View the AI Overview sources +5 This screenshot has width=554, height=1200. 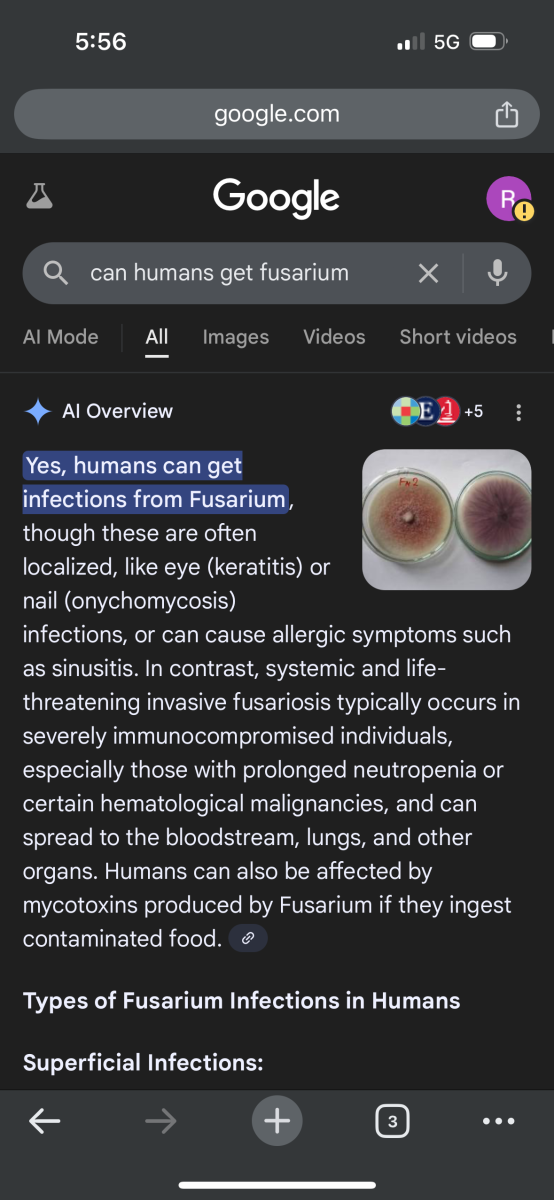[438, 411]
